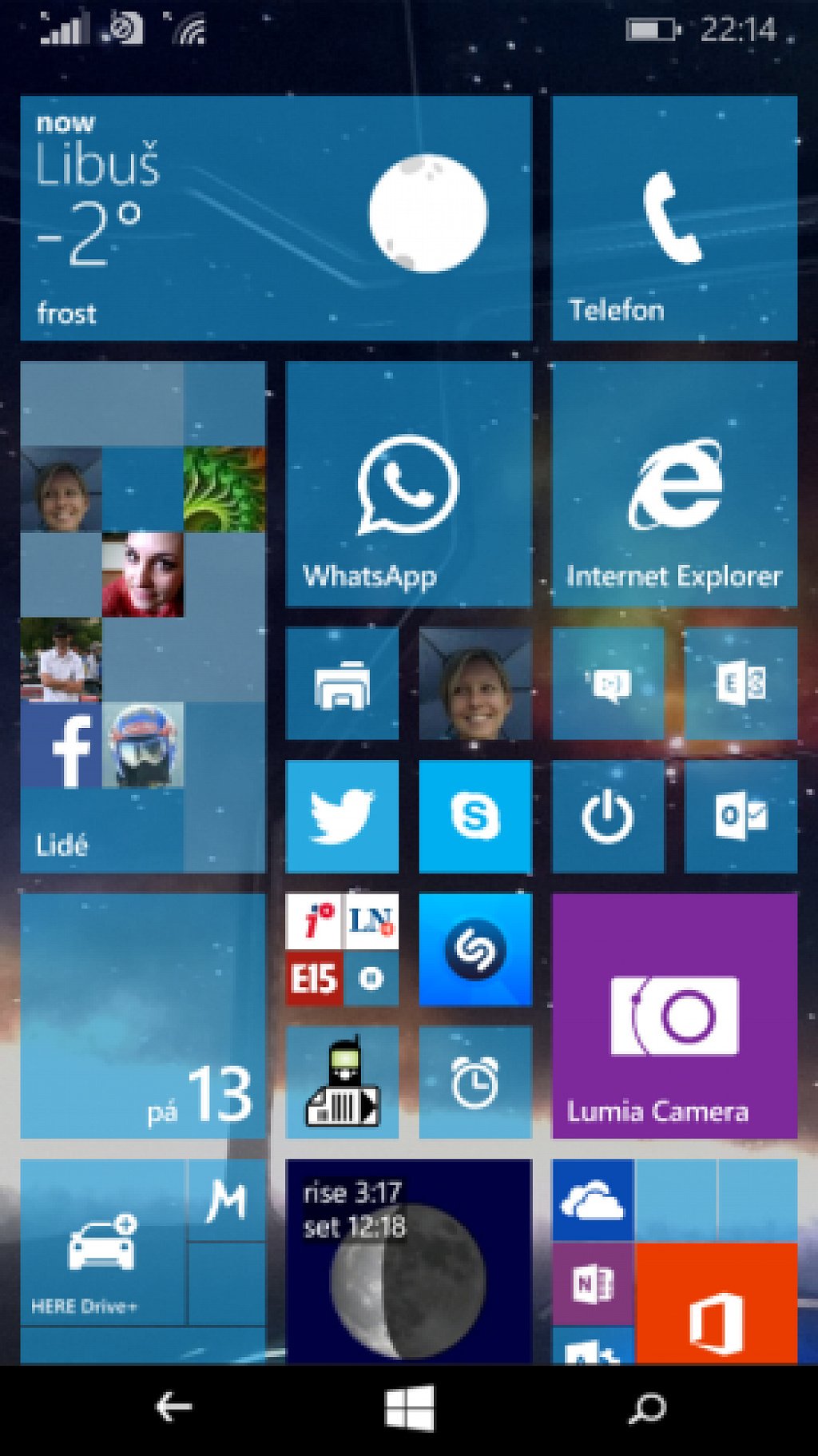Screen dimensions: 818x1456
Task: Open the moon phase tile
Action: coord(408,1261)
